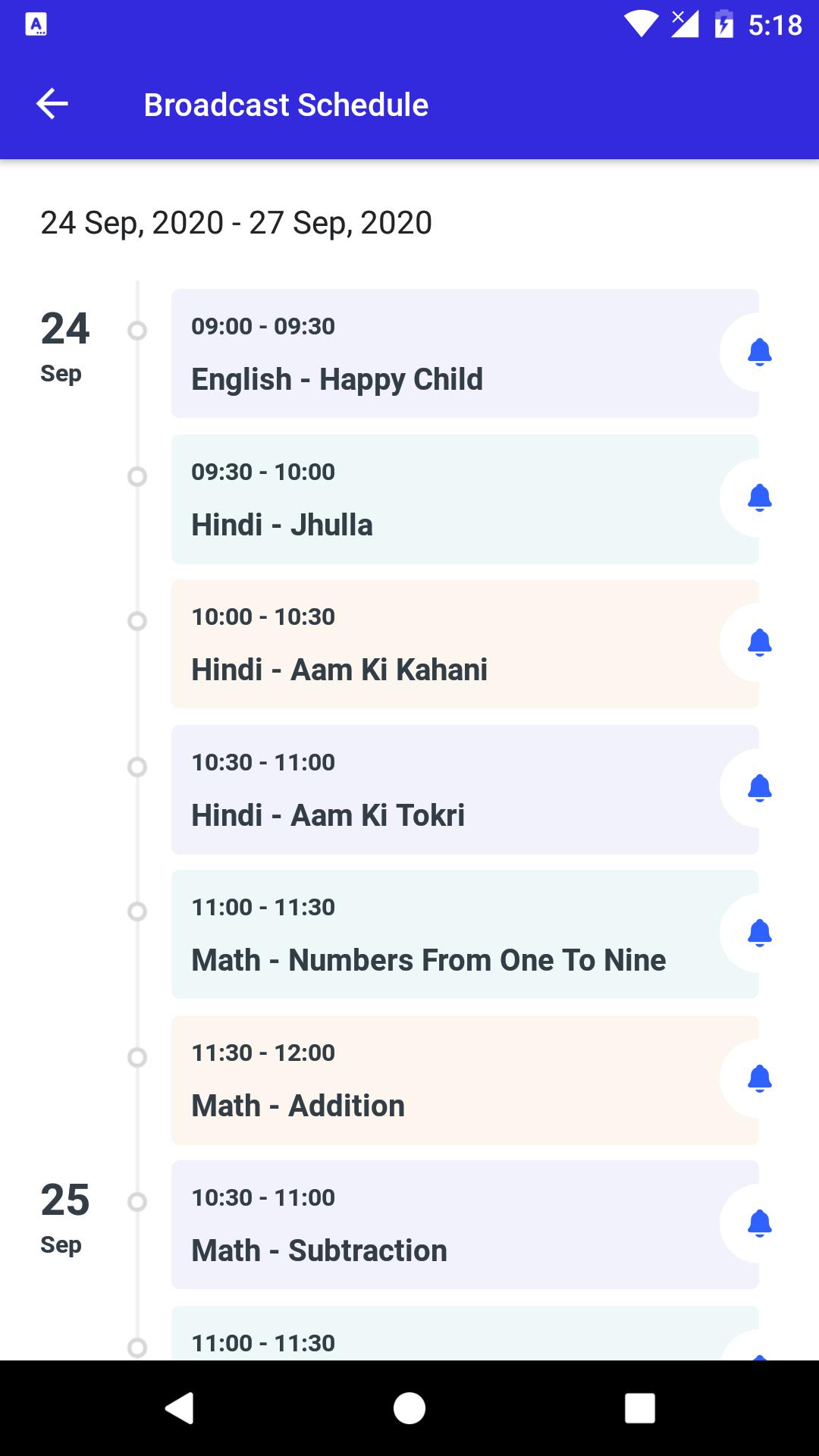Set reminder for Hindi - Jhulla

click(x=759, y=498)
